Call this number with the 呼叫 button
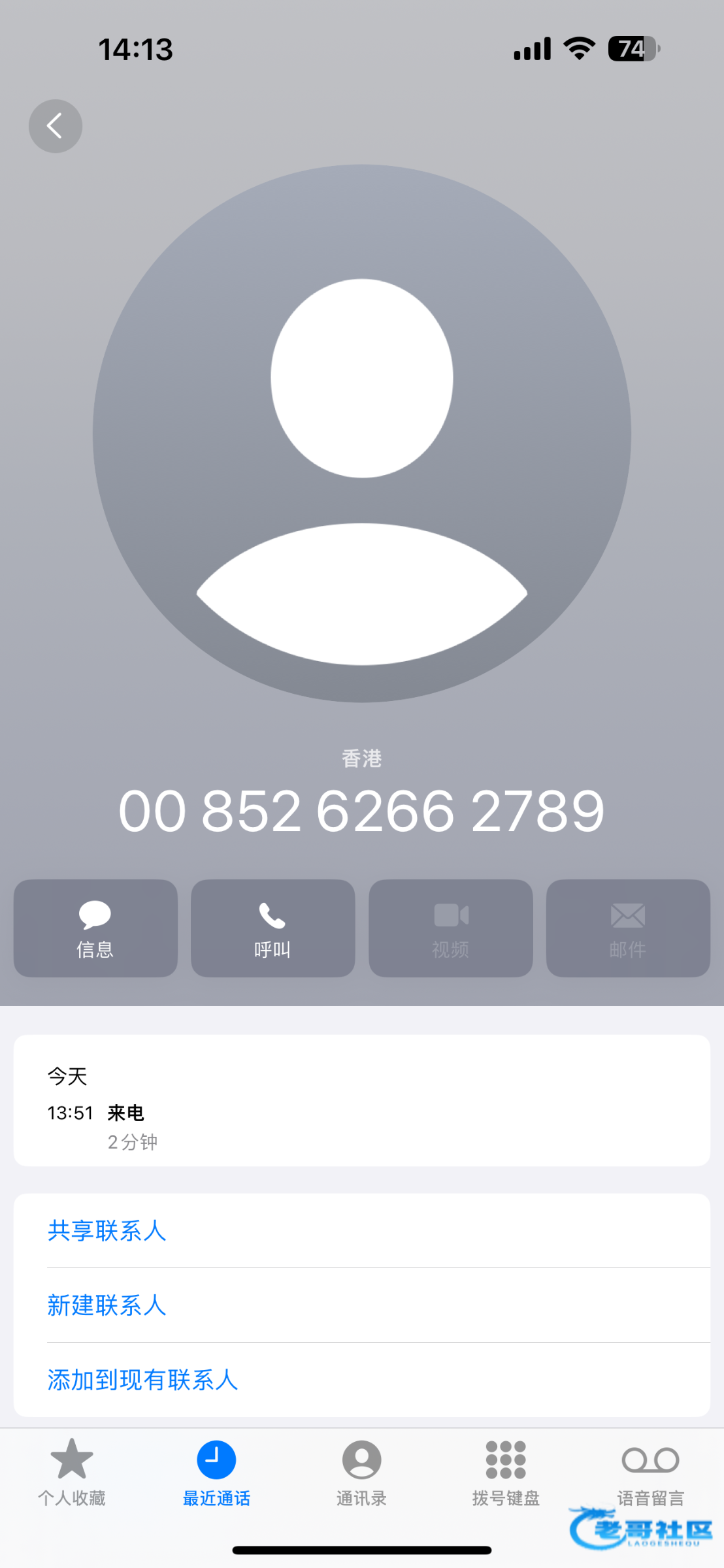The height and width of the screenshot is (1568, 724). (x=272, y=928)
